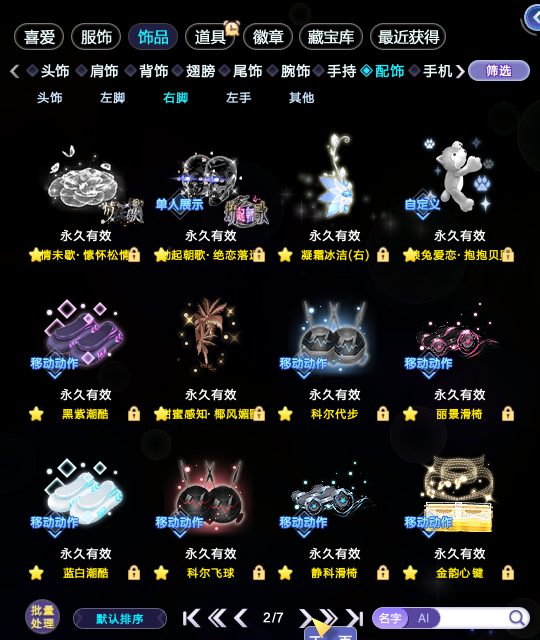Switch to the 徽章 tab

[268, 37]
